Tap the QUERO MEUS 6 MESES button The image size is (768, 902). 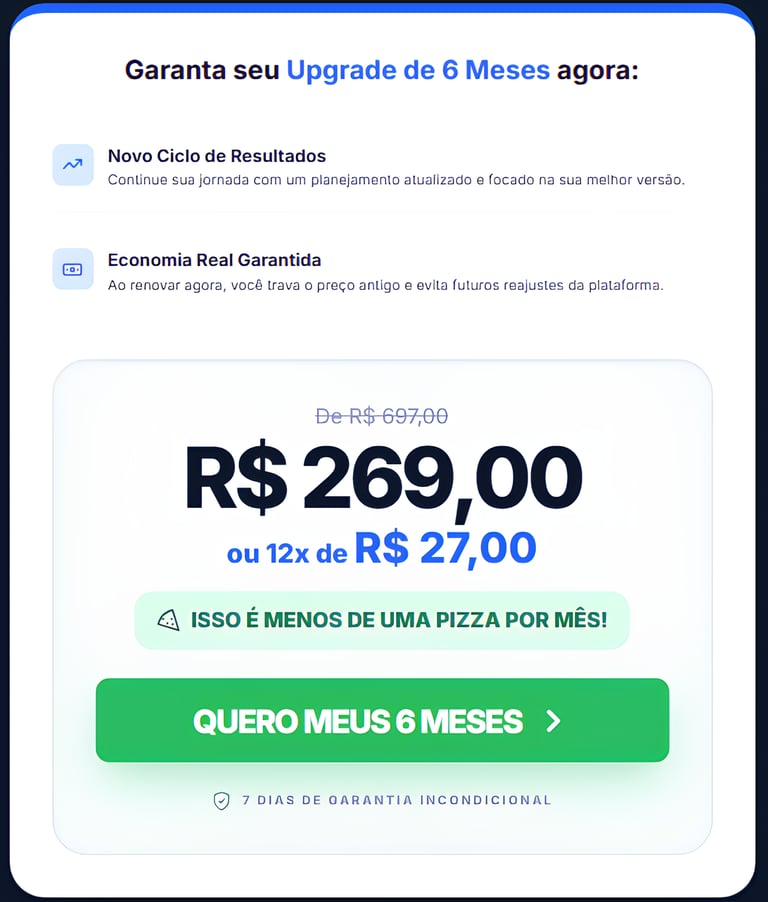[382, 720]
